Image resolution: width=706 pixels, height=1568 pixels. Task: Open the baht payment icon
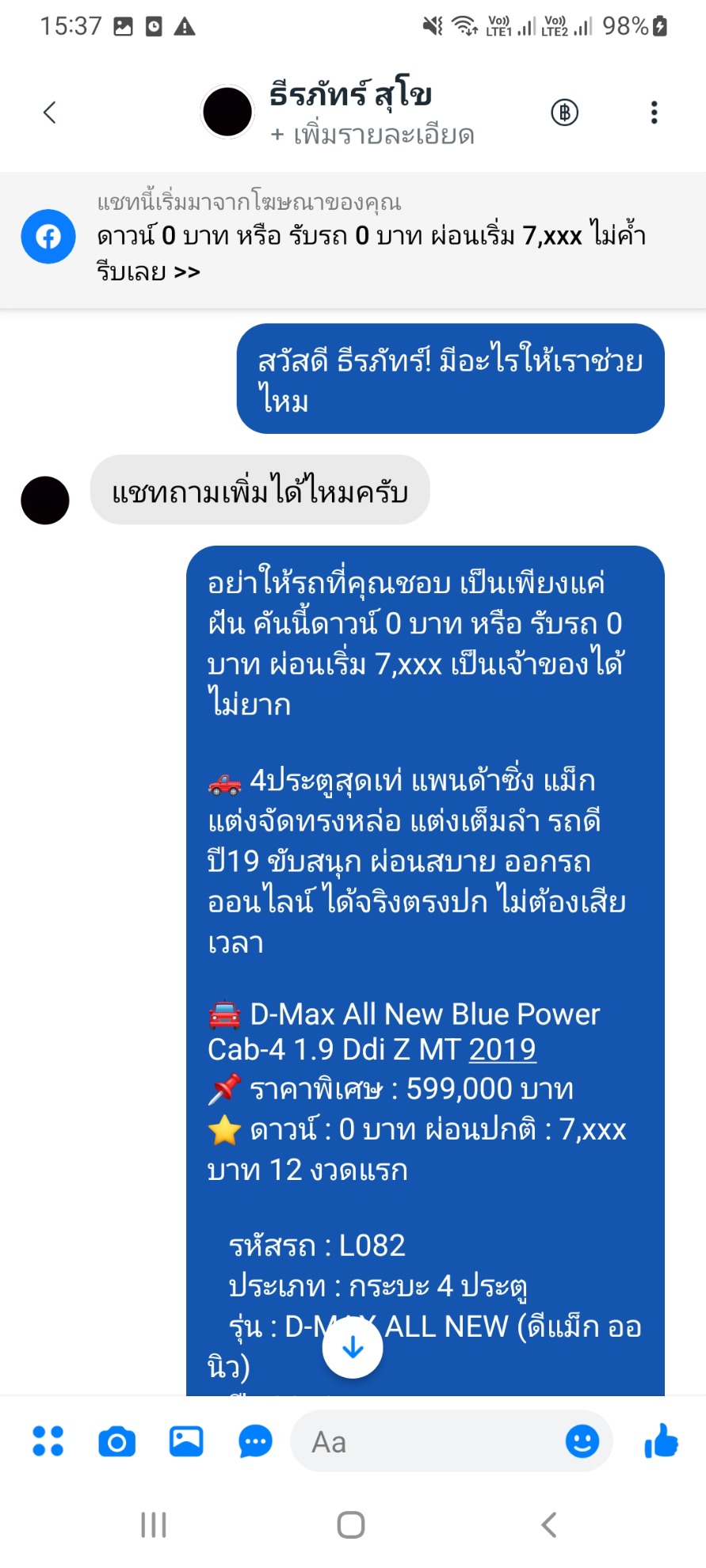[x=565, y=112]
